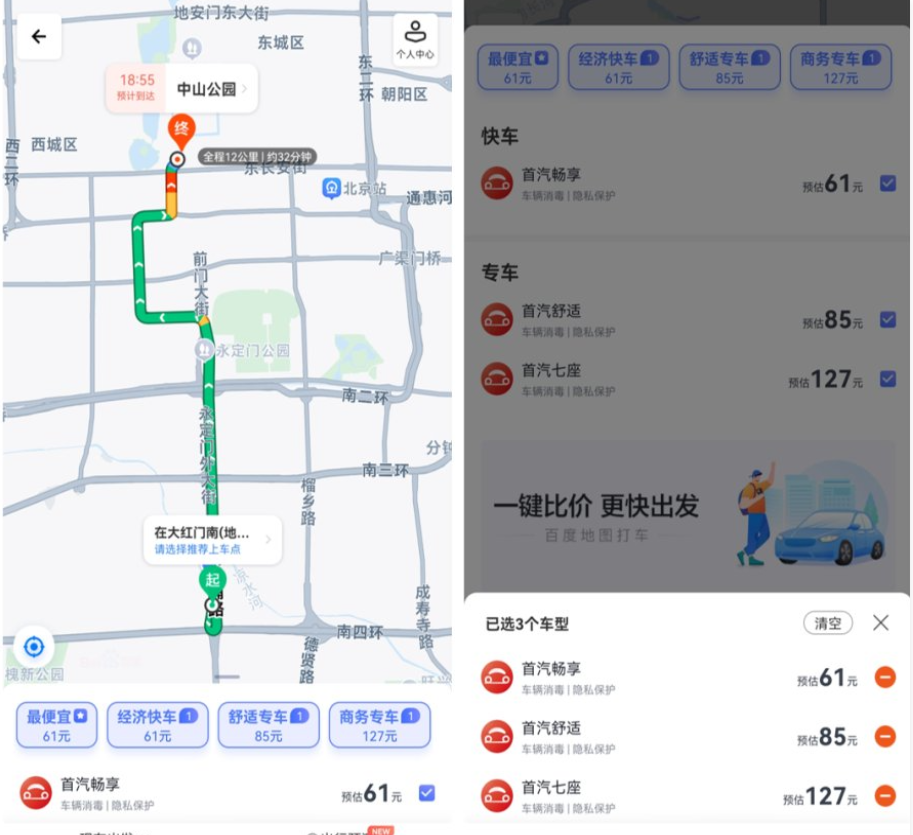Remove 首汽舒适 from the selected list
913x835 pixels.
tap(884, 737)
